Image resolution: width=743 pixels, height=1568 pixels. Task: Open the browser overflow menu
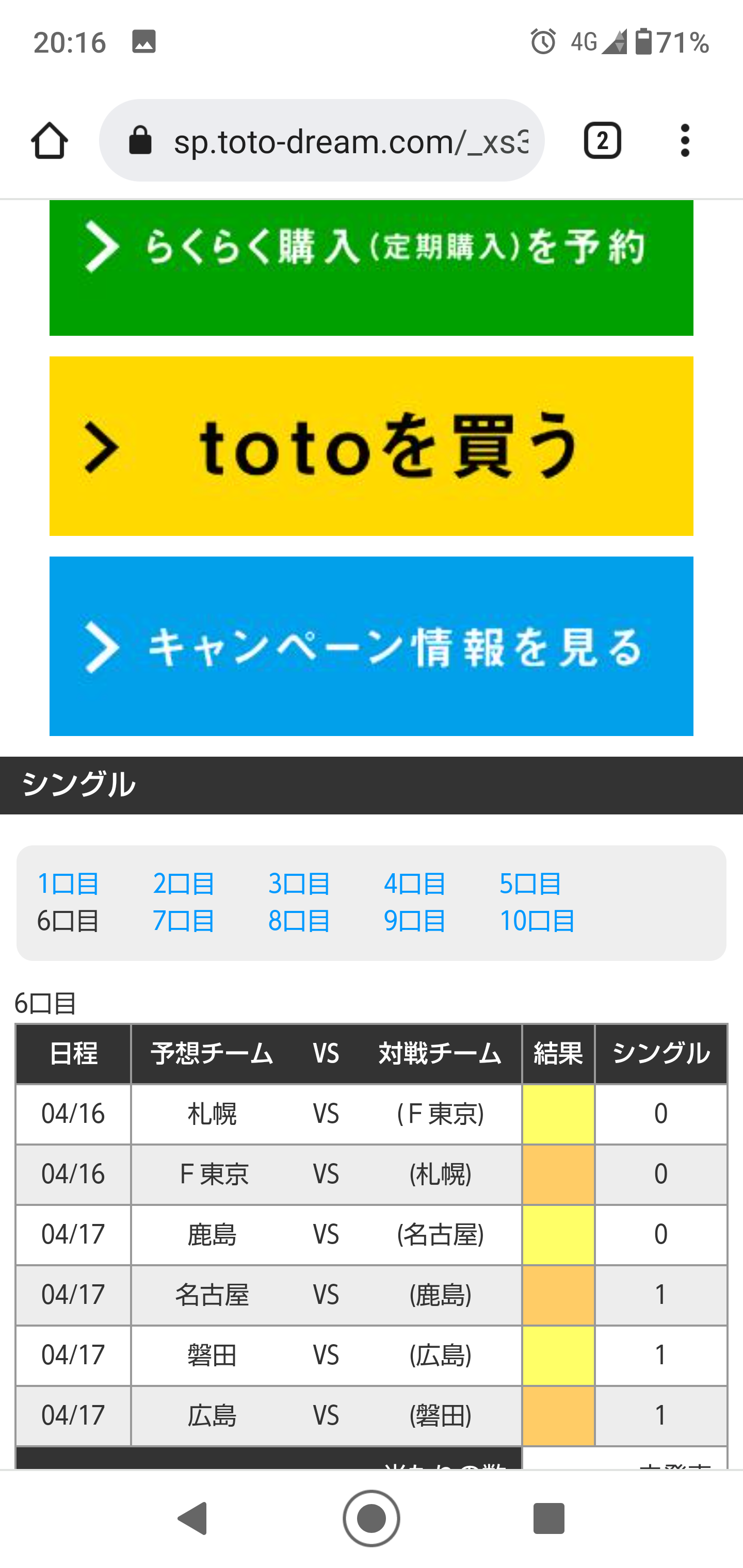point(685,141)
